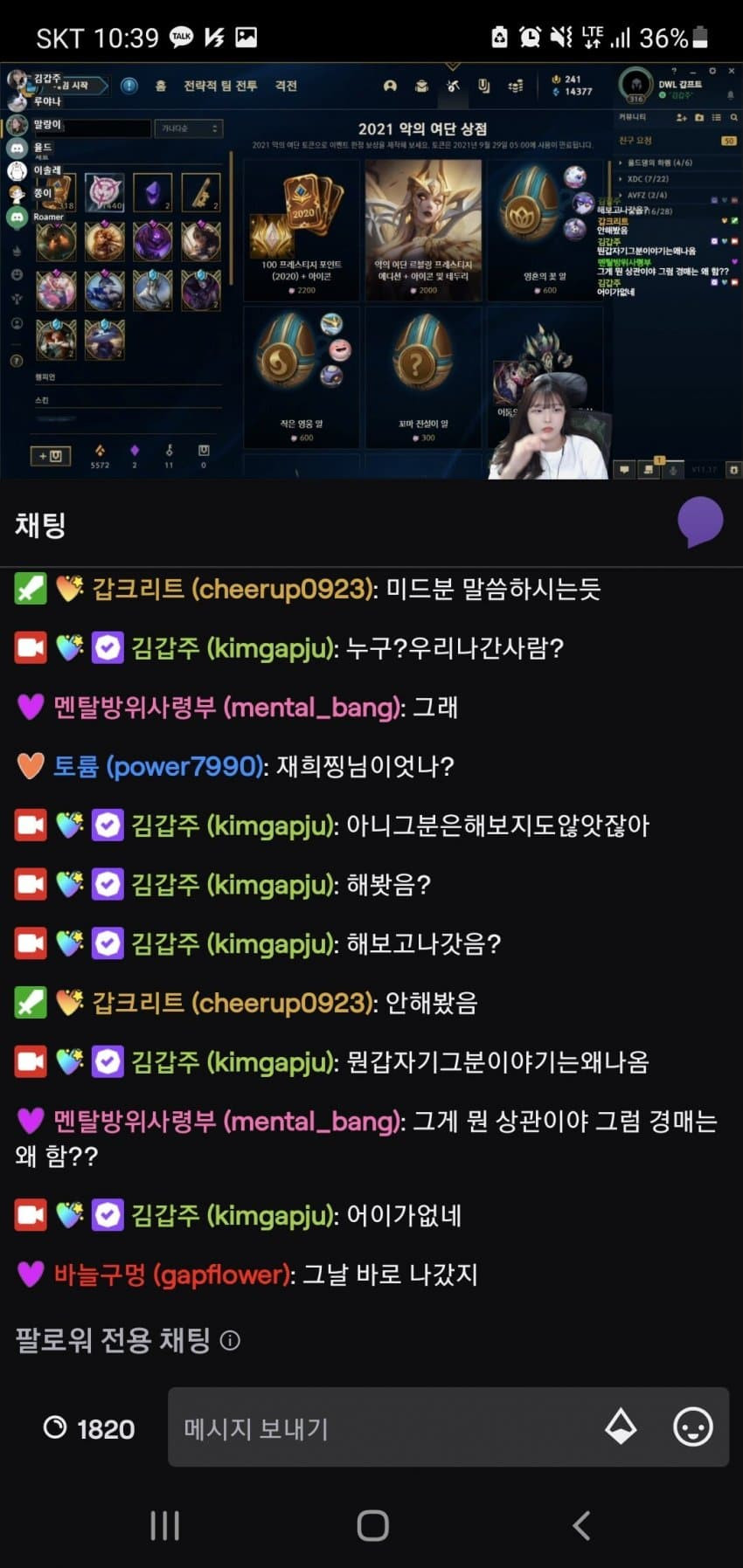This screenshot has height=1568, width=743.
Task: Open the 1820 channel points balance
Action: click(x=89, y=1428)
